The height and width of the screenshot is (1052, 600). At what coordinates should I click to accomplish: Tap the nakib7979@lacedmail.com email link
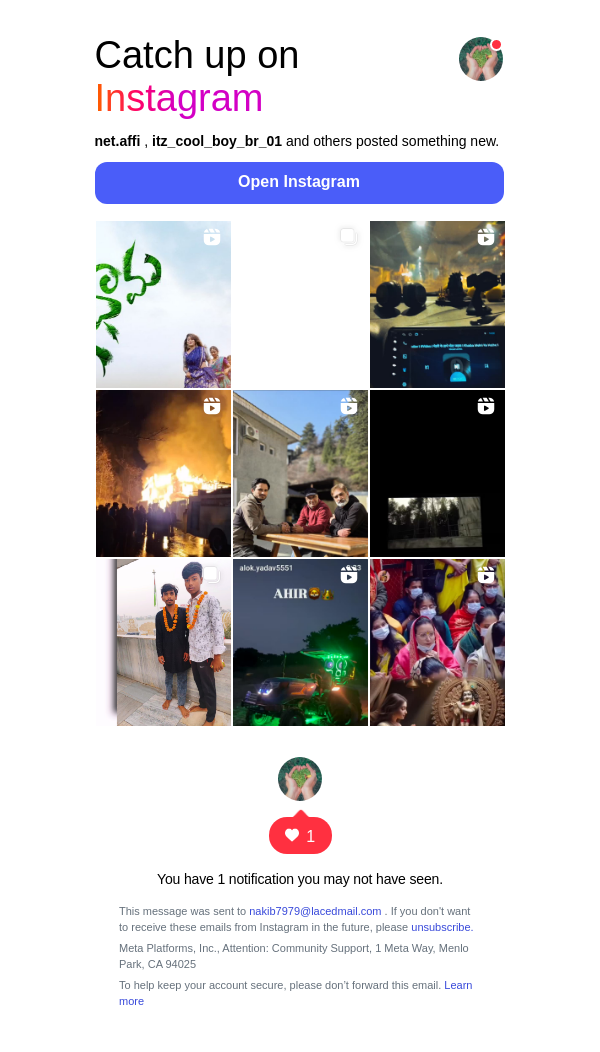(x=315, y=911)
